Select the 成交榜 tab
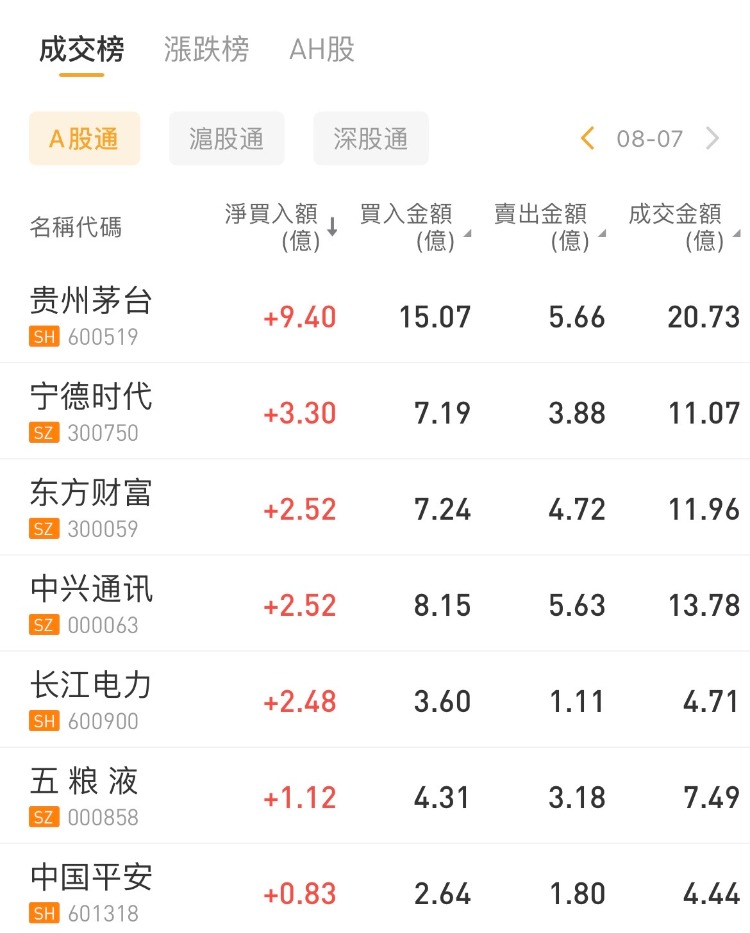The height and width of the screenshot is (933, 750). tap(81, 49)
